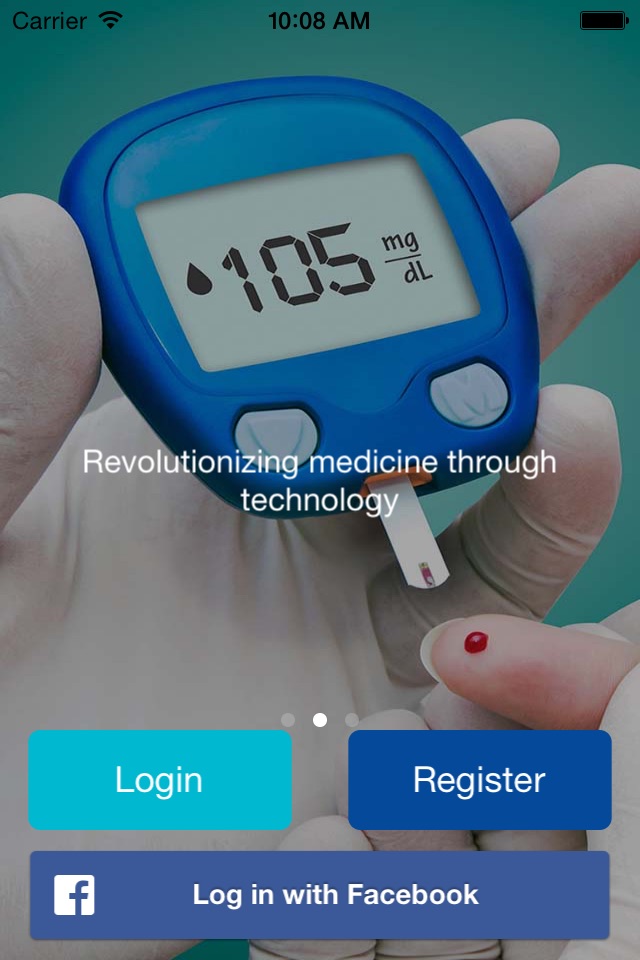Log in with Facebook
Viewport: 640px width, 960px height.
pyautogui.click(x=320, y=894)
